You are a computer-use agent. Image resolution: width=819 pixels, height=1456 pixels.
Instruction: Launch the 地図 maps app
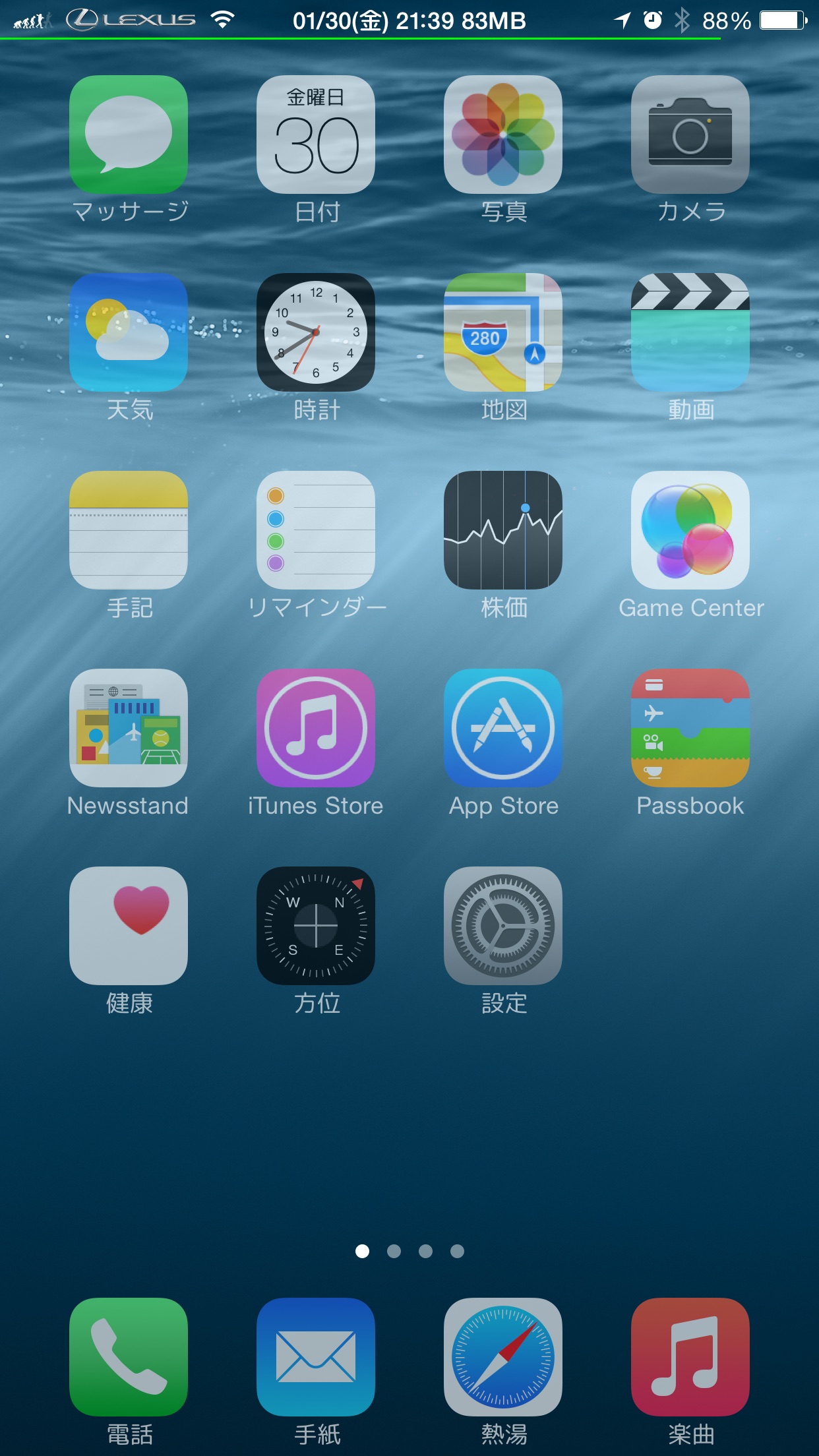[x=503, y=332]
